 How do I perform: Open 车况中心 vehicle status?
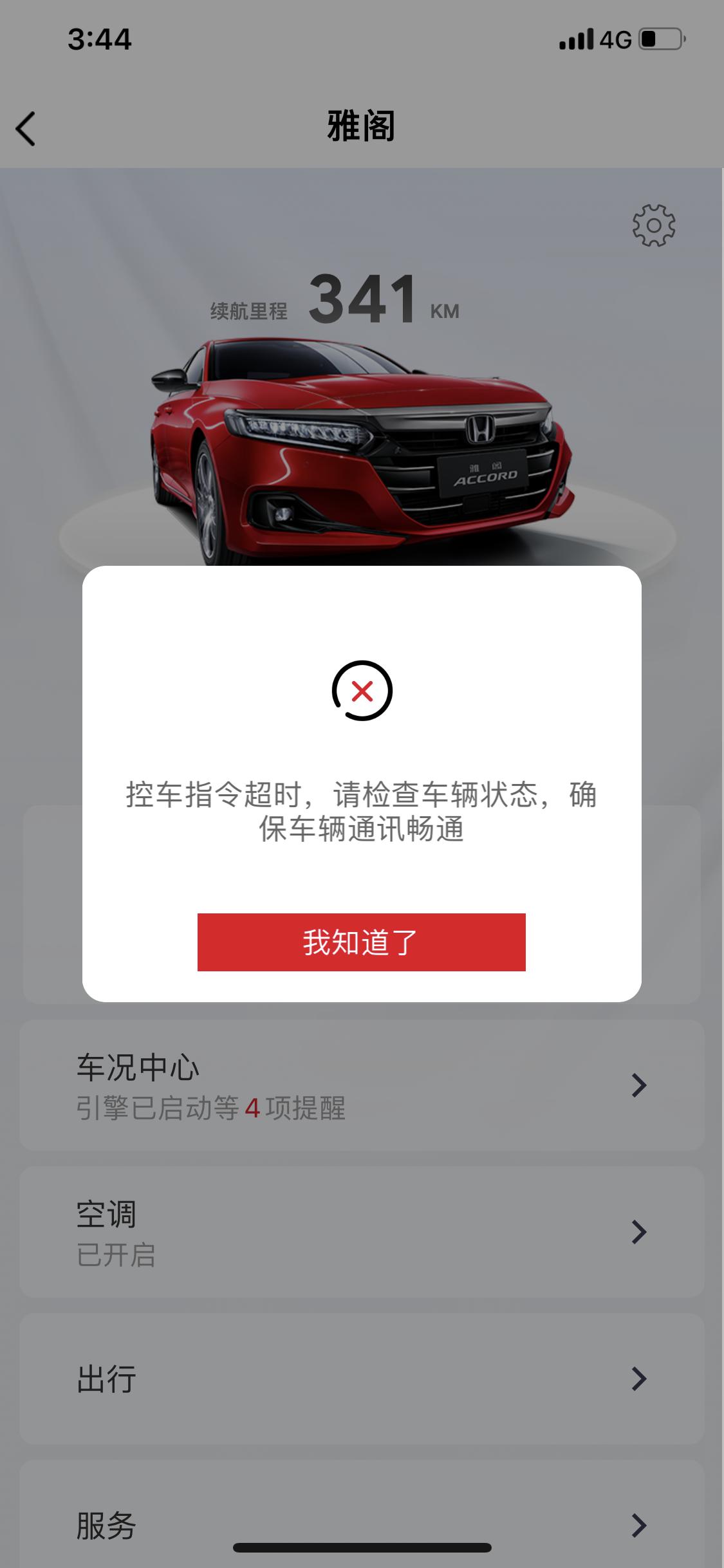[361, 1086]
